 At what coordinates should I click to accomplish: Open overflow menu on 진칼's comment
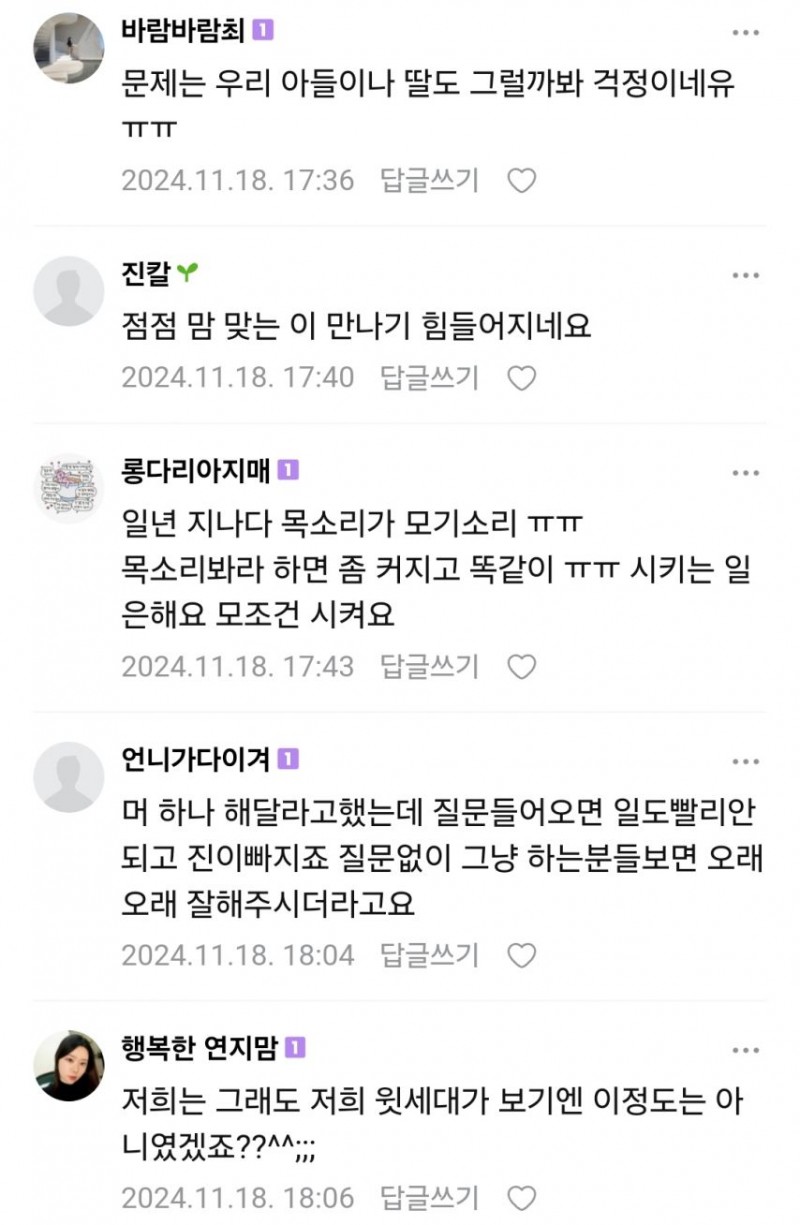[746, 275]
